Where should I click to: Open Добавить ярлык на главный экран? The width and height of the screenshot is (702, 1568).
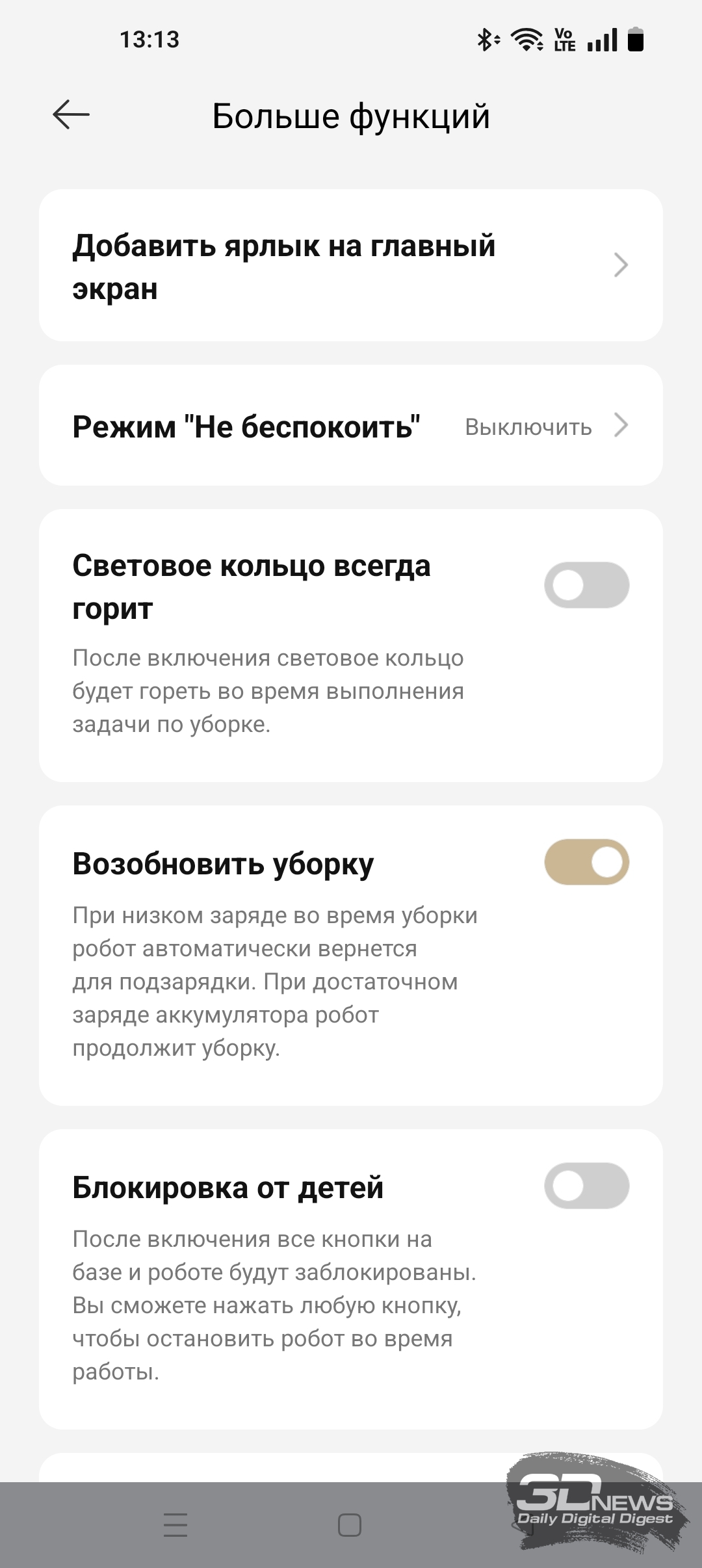[350, 265]
